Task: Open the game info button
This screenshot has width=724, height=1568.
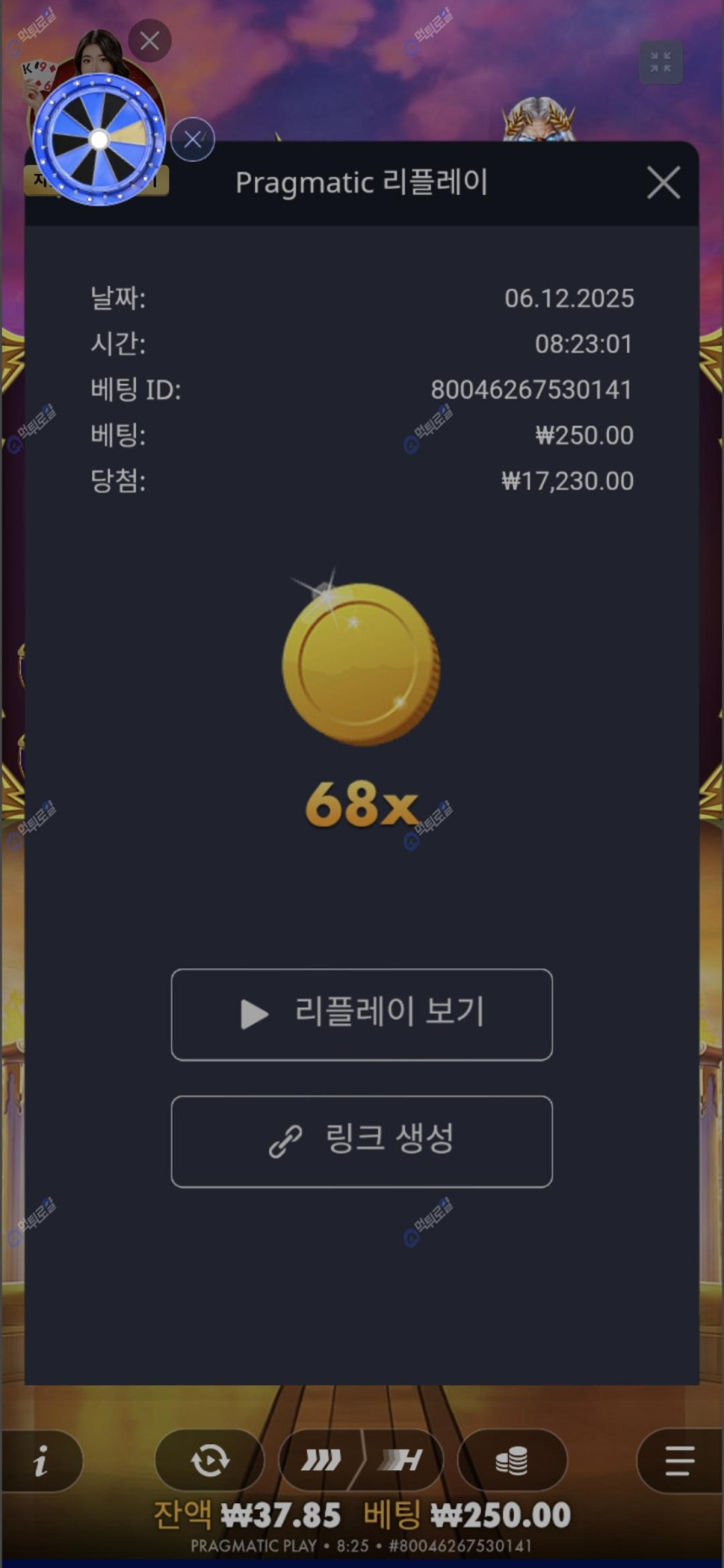Action: click(x=41, y=1461)
